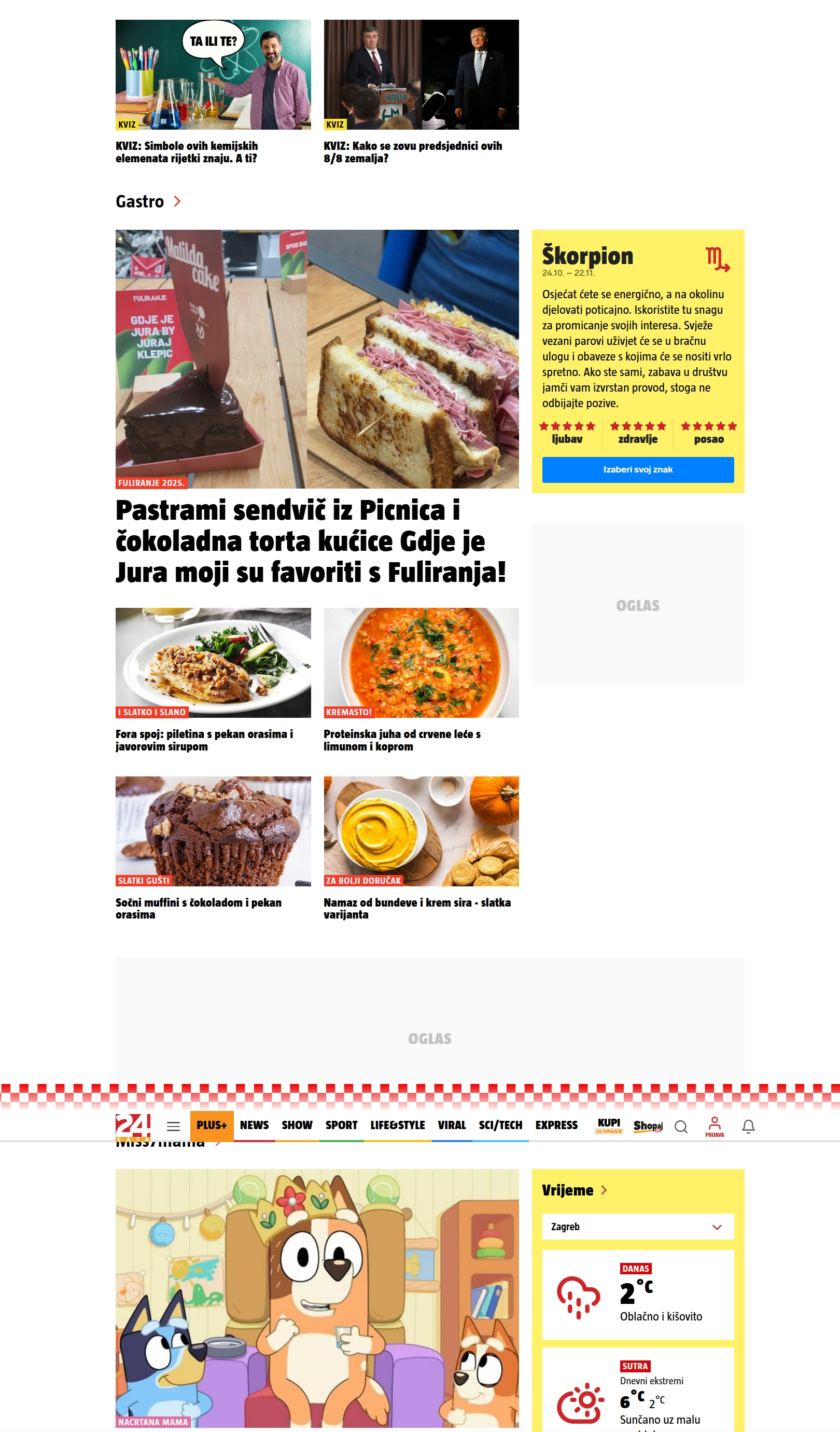
Task: Switch to the NEWS section
Action: tap(254, 1125)
